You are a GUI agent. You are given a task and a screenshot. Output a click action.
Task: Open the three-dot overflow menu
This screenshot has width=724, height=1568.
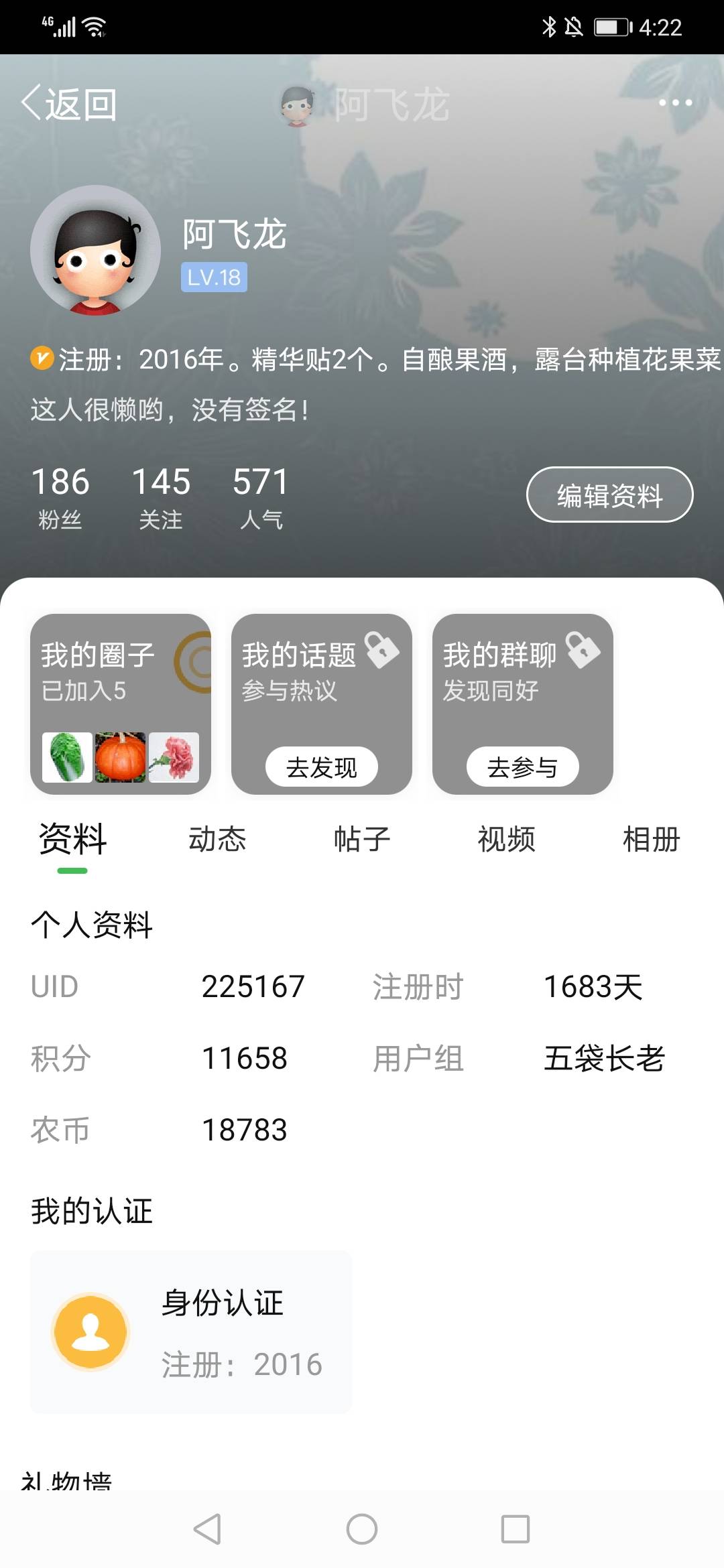pos(675,103)
